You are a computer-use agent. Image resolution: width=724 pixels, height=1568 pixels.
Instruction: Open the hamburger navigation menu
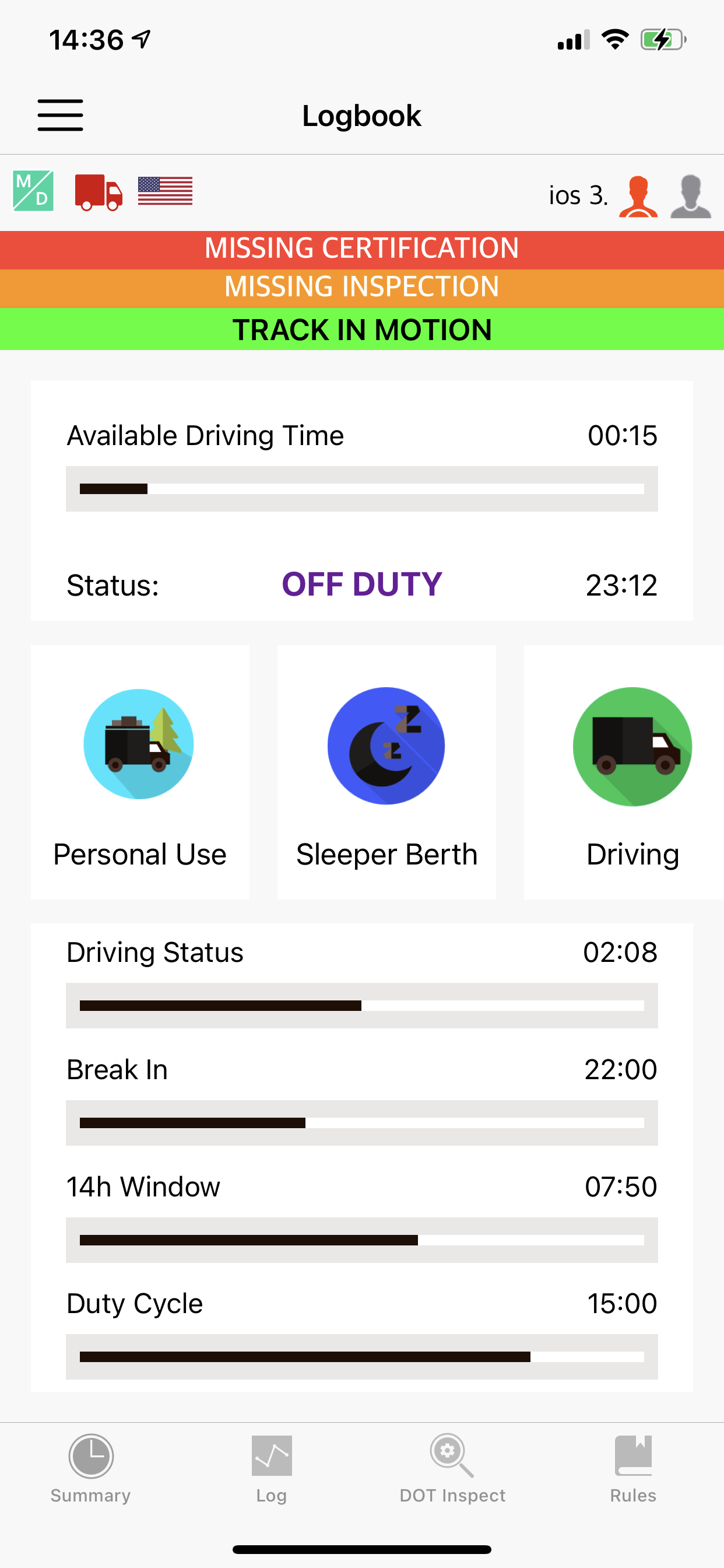(59, 114)
